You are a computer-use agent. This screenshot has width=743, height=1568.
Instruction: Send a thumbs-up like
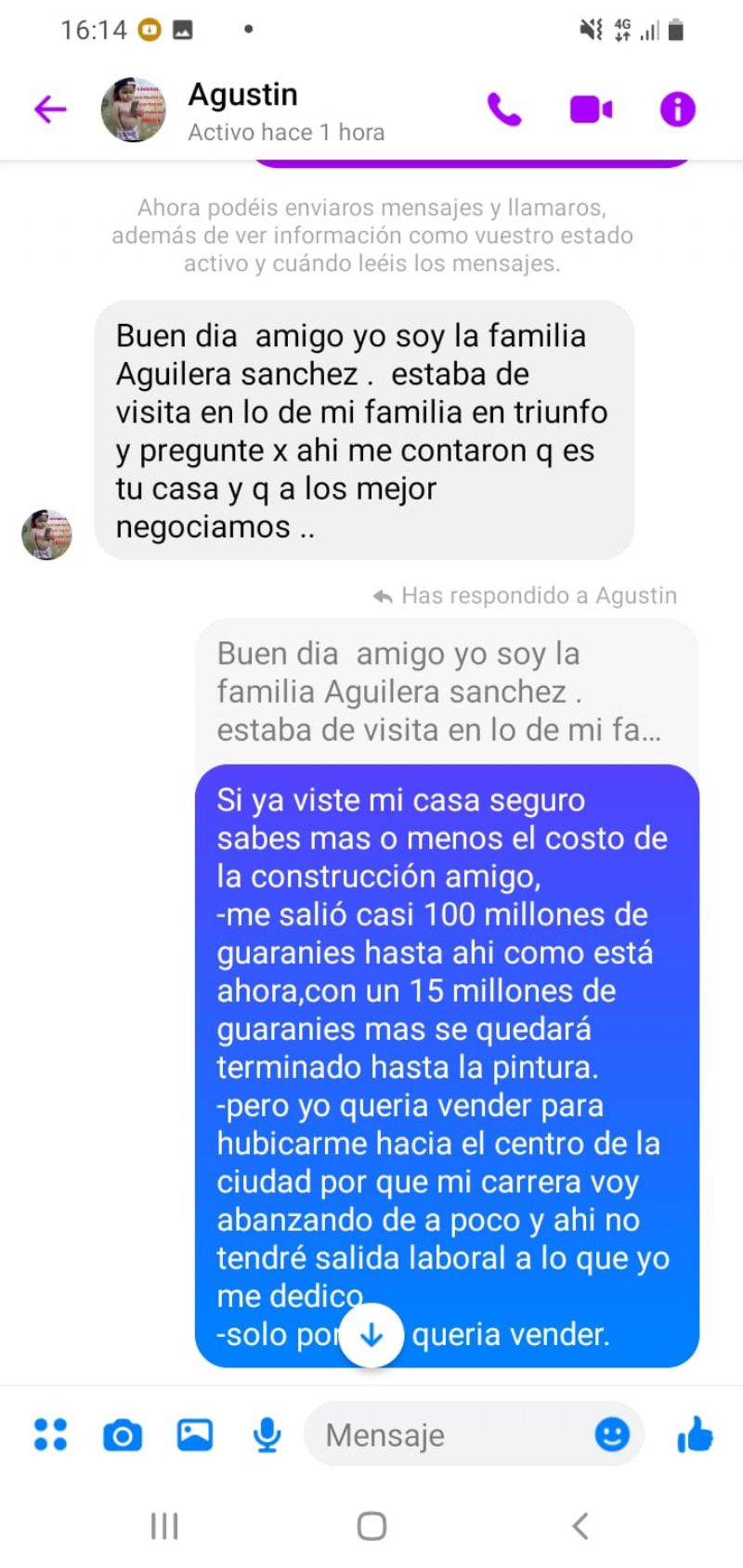tap(695, 1434)
